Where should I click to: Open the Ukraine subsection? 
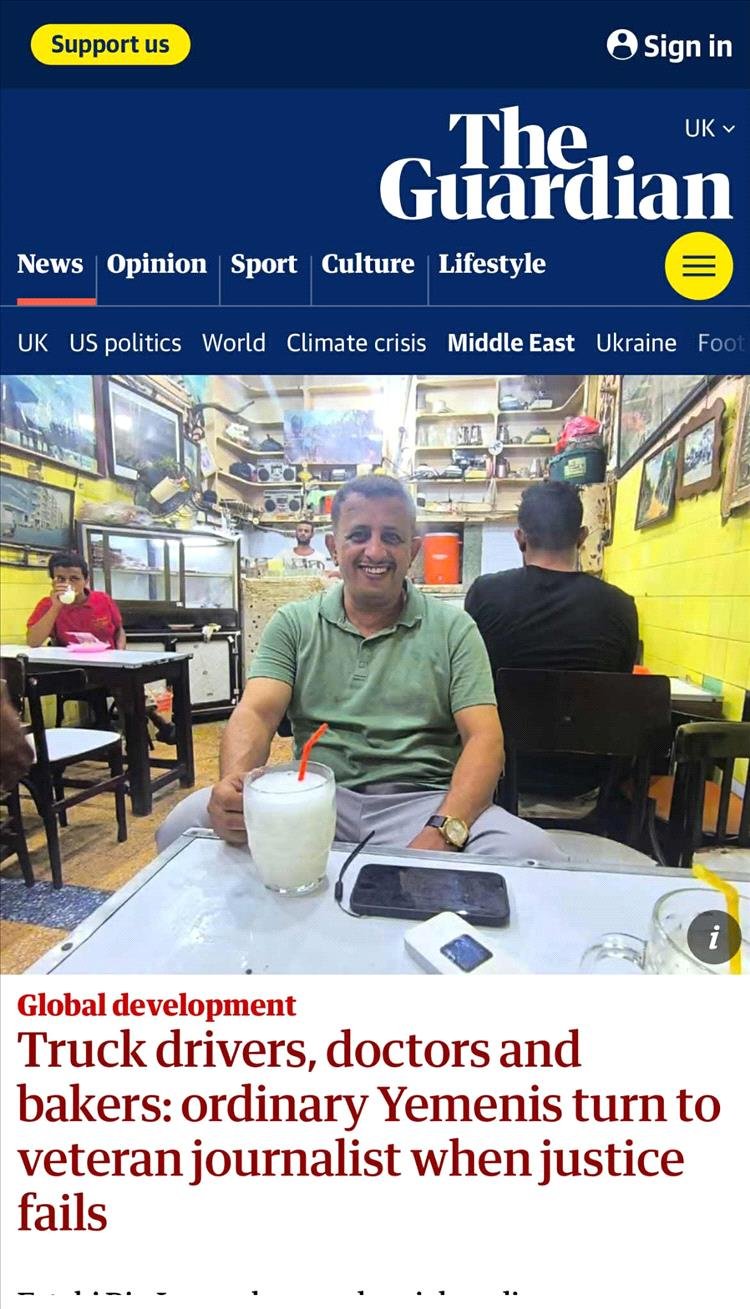click(x=636, y=343)
